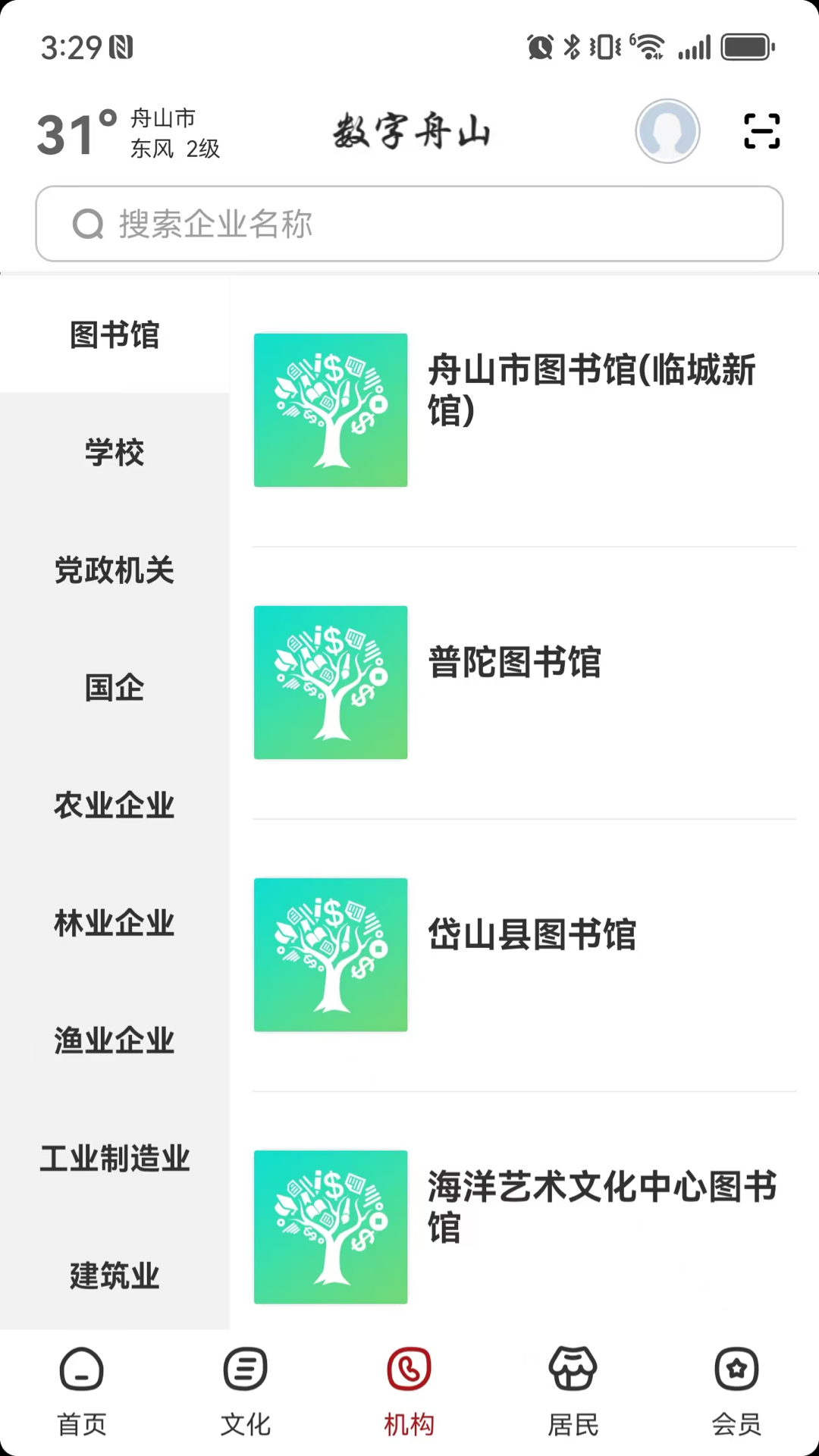Open 岱山县图书馆

[525, 955]
